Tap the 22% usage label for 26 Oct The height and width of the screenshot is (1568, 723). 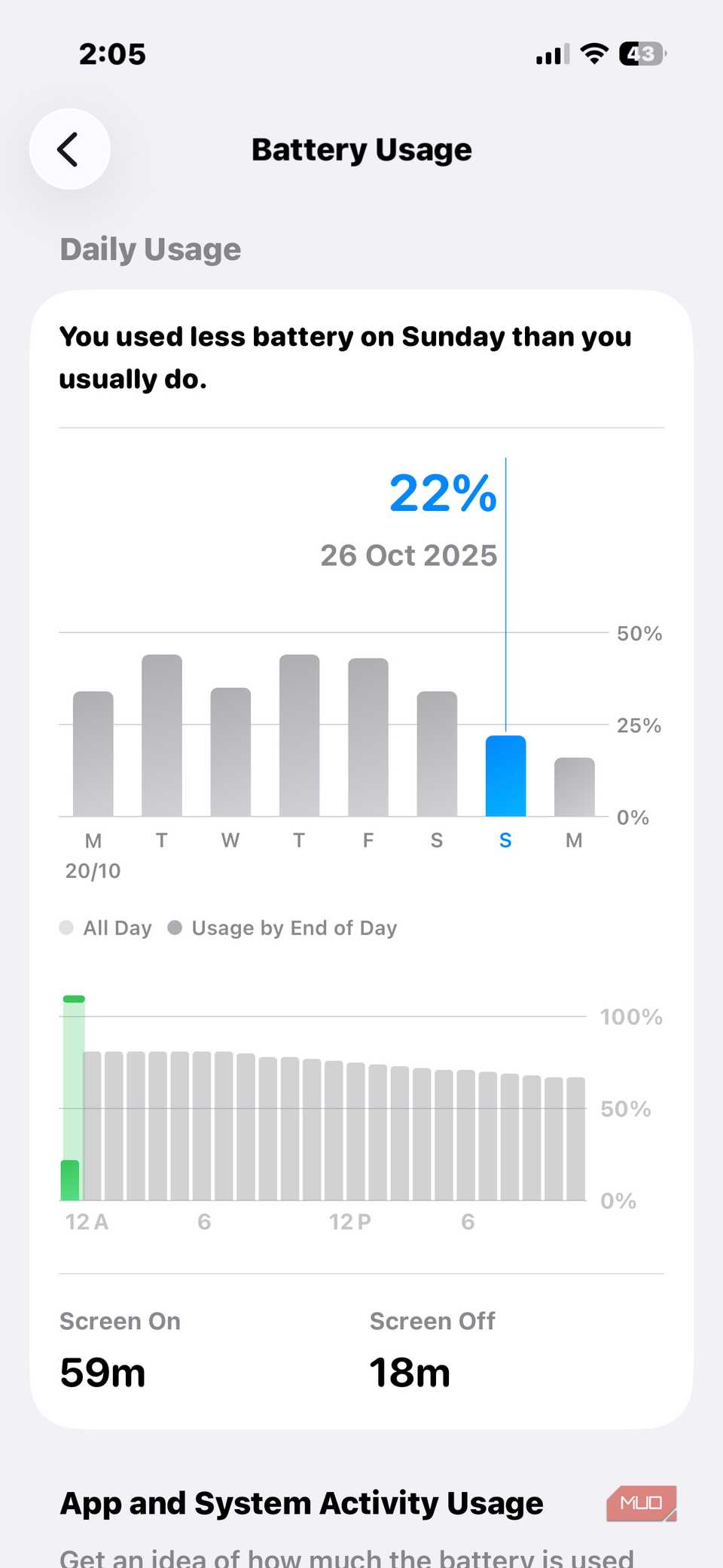coord(441,494)
